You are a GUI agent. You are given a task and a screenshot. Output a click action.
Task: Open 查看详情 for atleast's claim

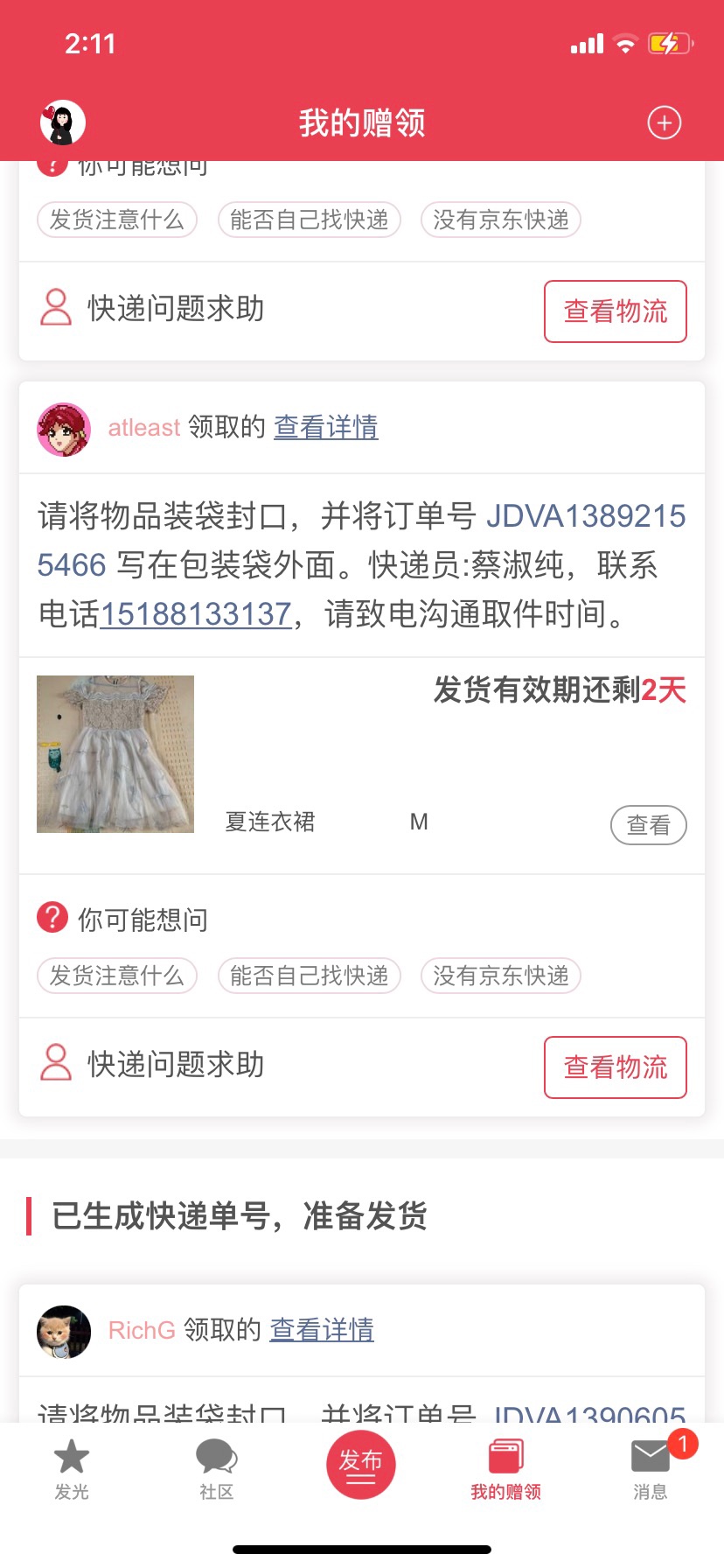(325, 427)
